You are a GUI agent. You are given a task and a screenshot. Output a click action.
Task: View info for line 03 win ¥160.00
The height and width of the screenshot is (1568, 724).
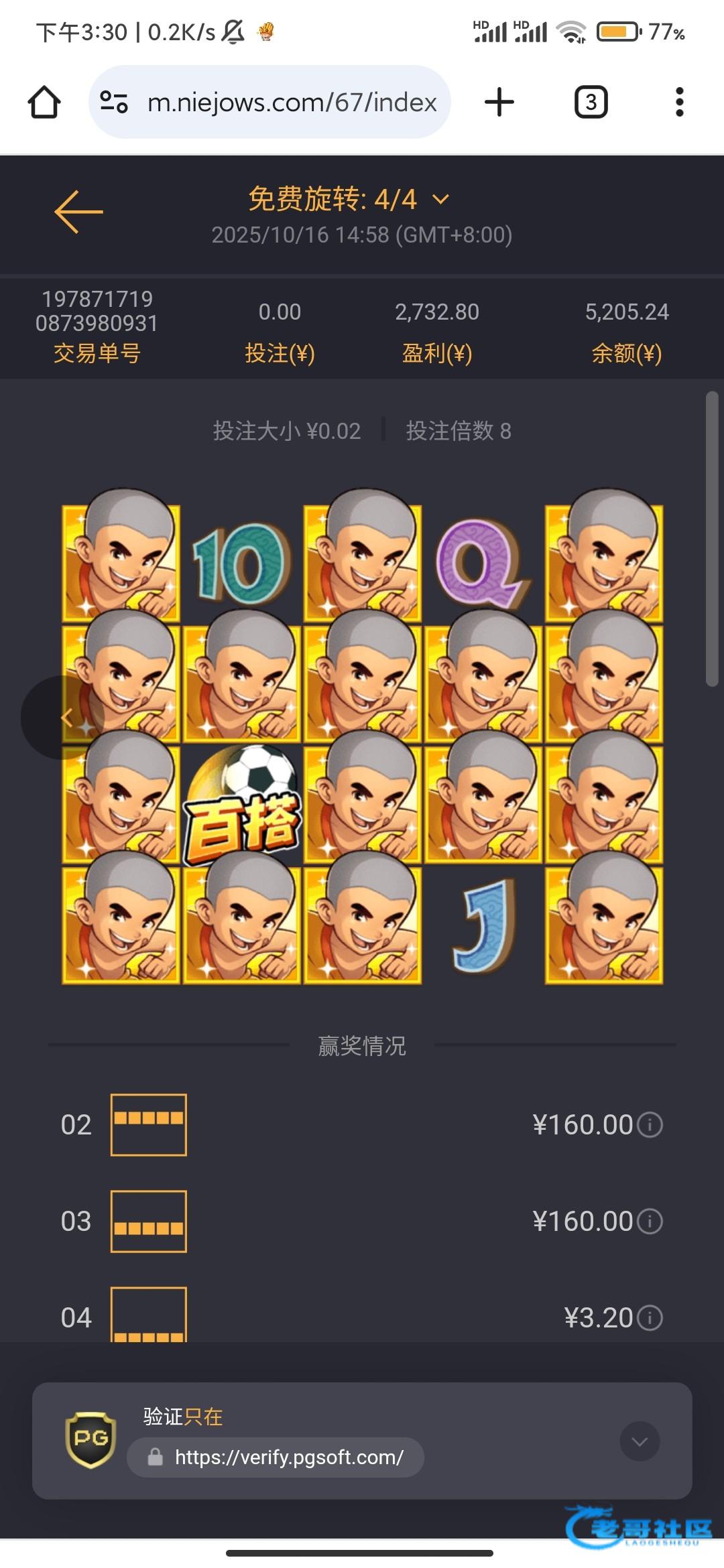point(650,1221)
